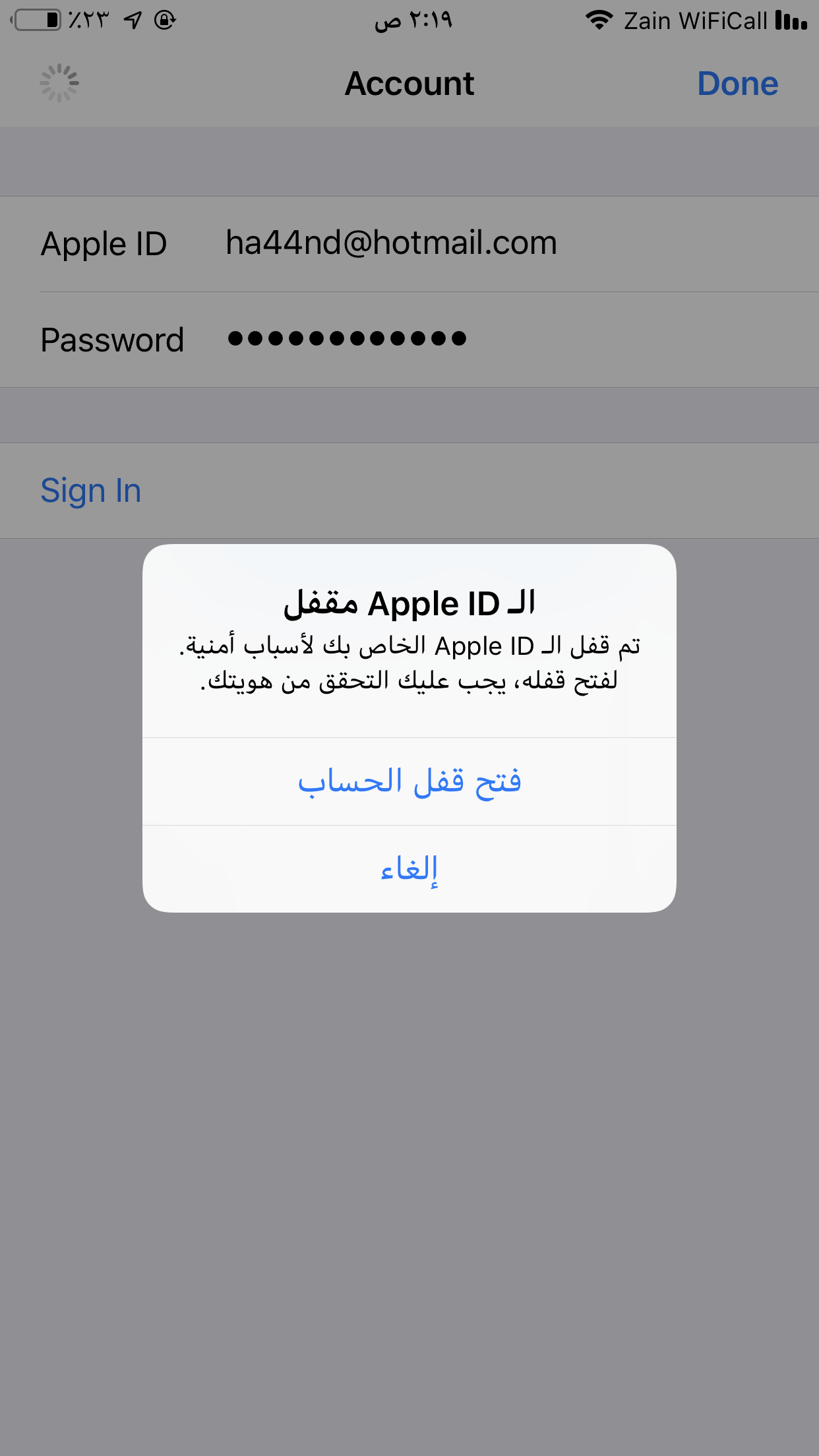Tap the Sign In button
This screenshot has height=1456, width=819.
(91, 491)
